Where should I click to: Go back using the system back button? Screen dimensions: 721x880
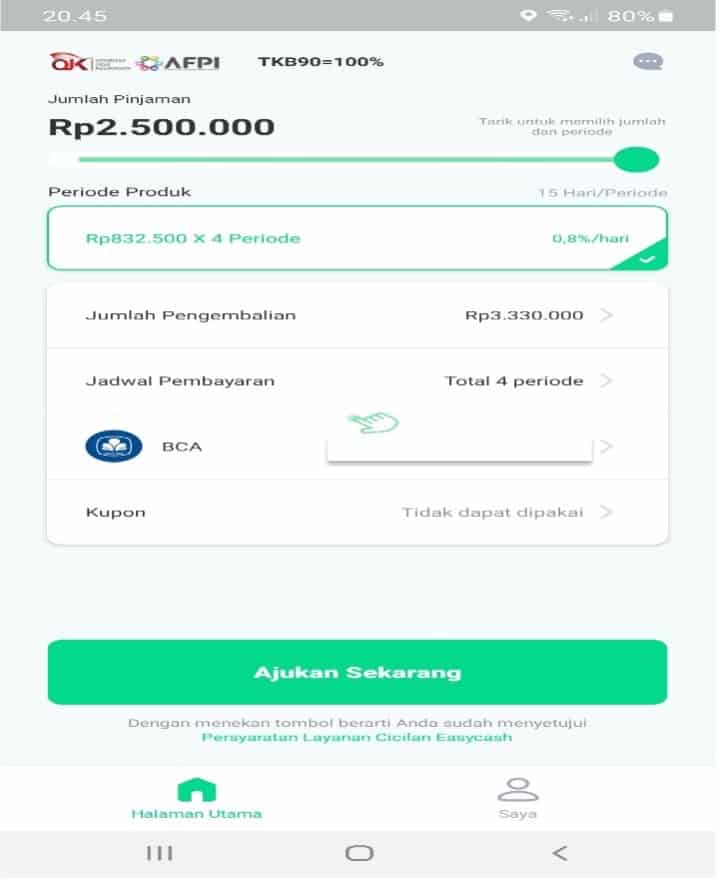559,853
